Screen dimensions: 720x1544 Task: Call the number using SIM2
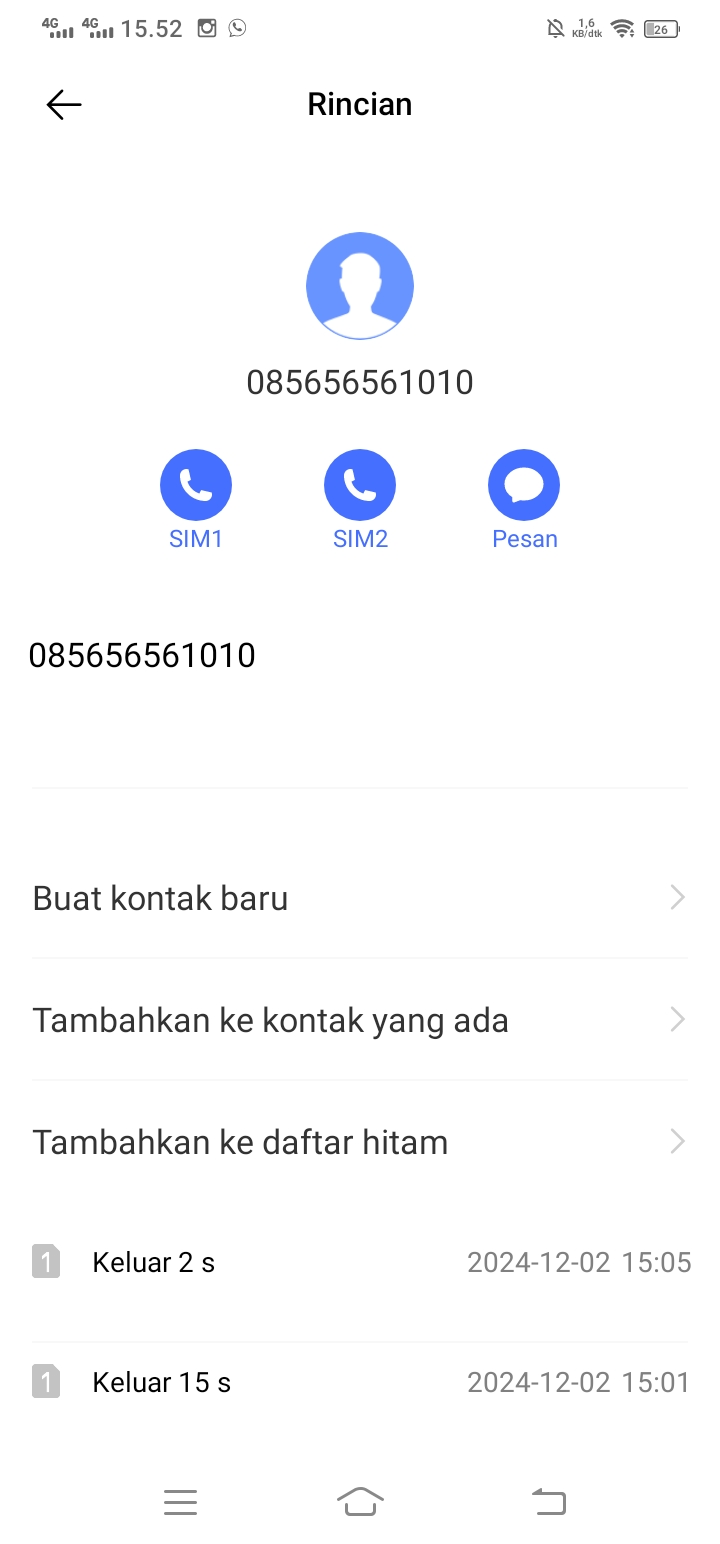pos(360,486)
